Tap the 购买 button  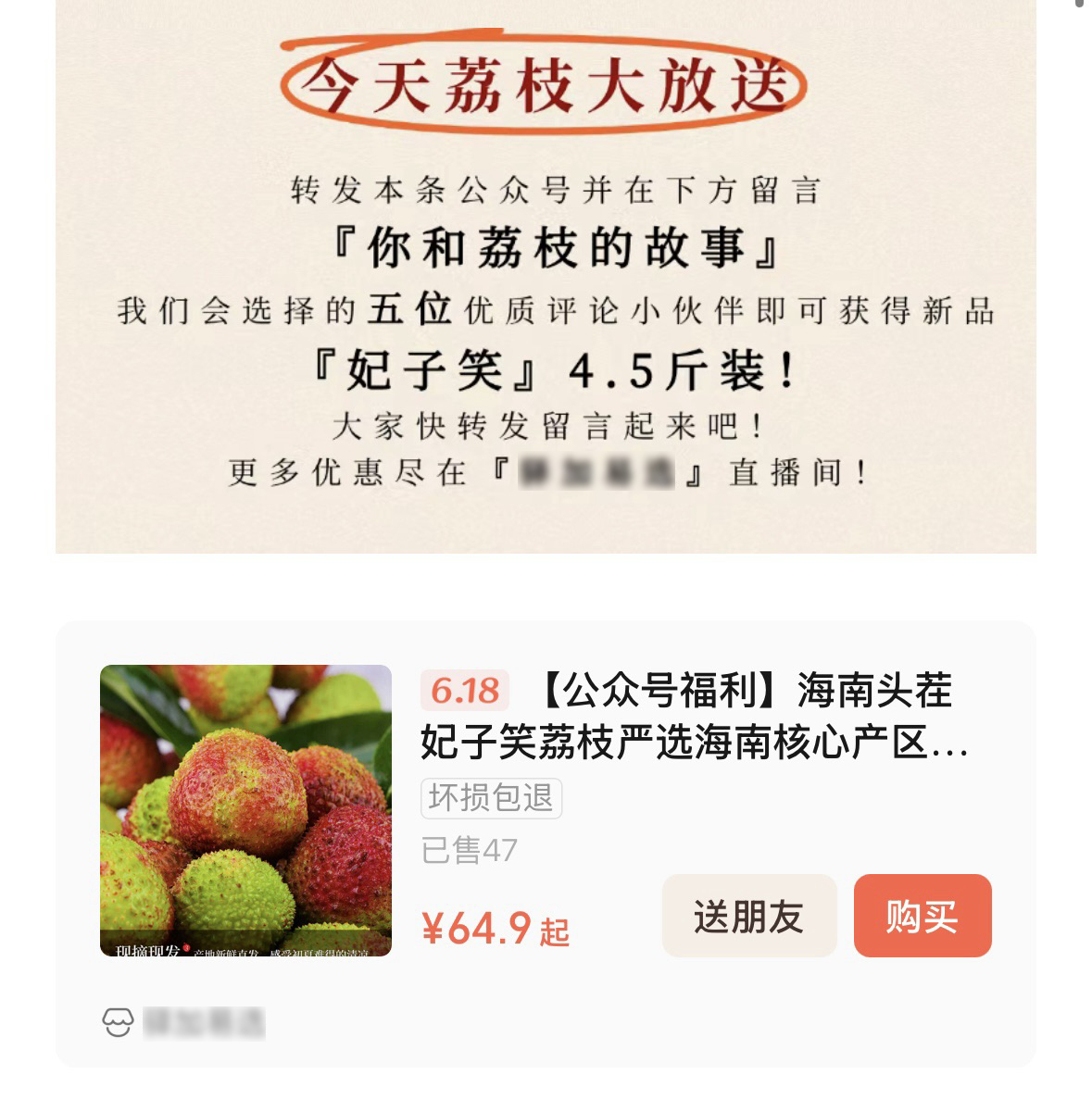(922, 916)
